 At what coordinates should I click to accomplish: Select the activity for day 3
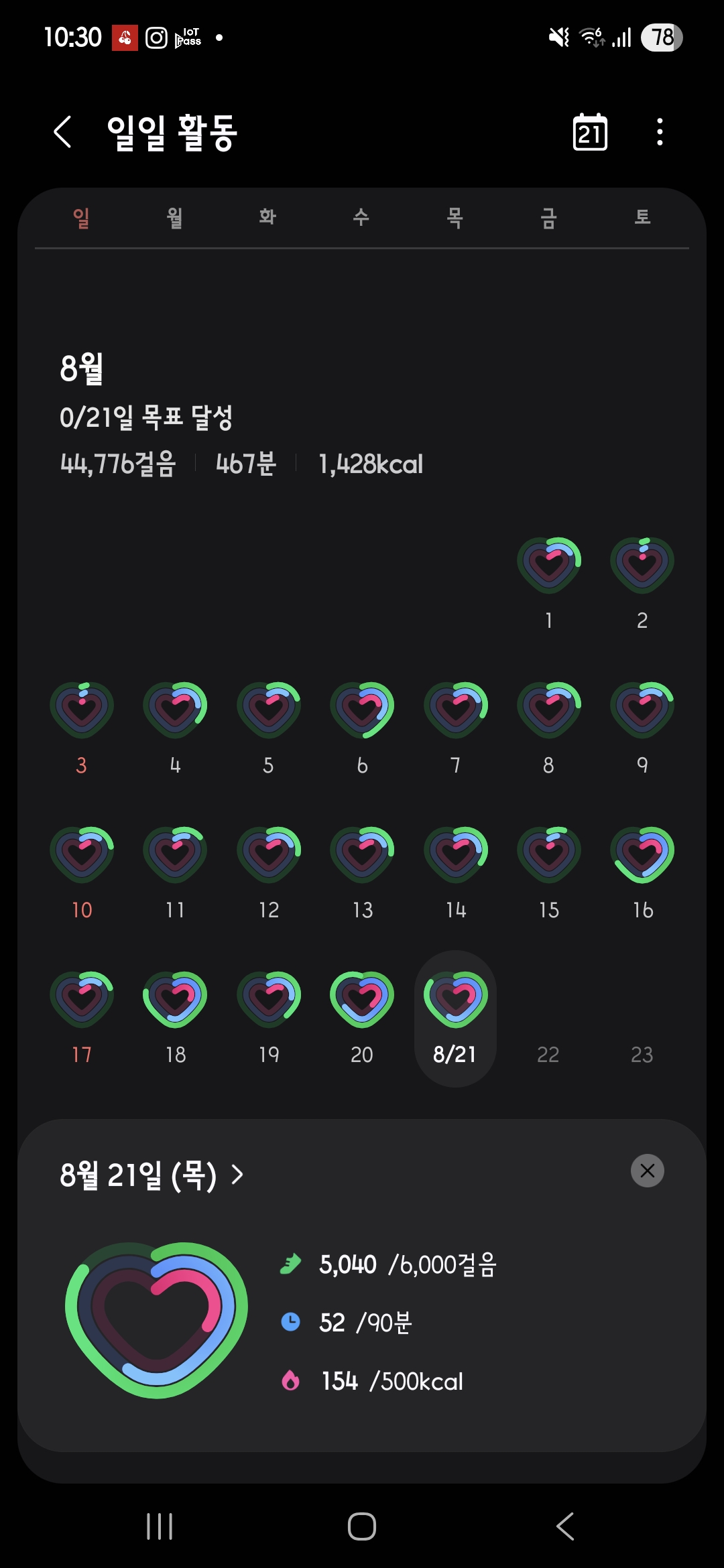(82, 712)
